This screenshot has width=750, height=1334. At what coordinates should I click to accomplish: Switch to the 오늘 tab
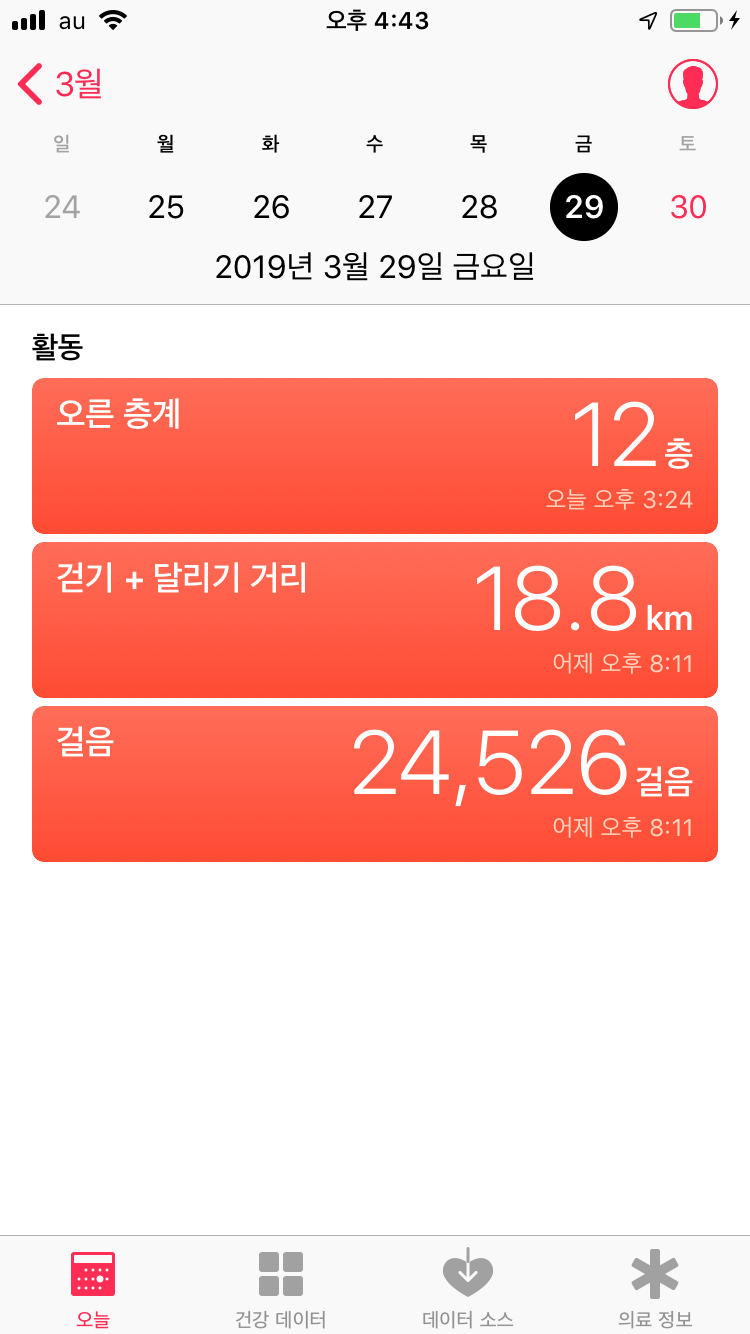click(x=93, y=1288)
